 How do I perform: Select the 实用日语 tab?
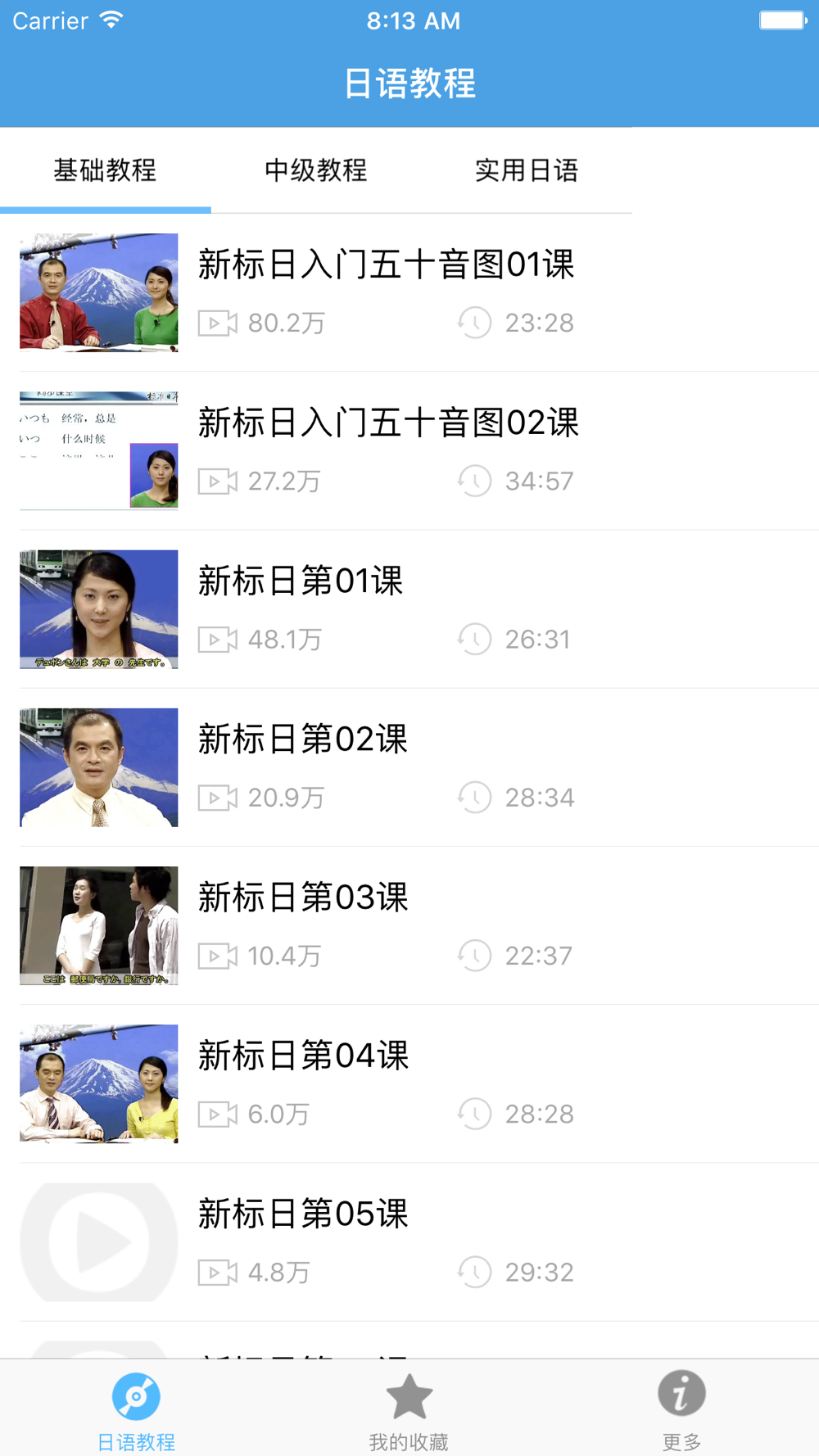527,170
